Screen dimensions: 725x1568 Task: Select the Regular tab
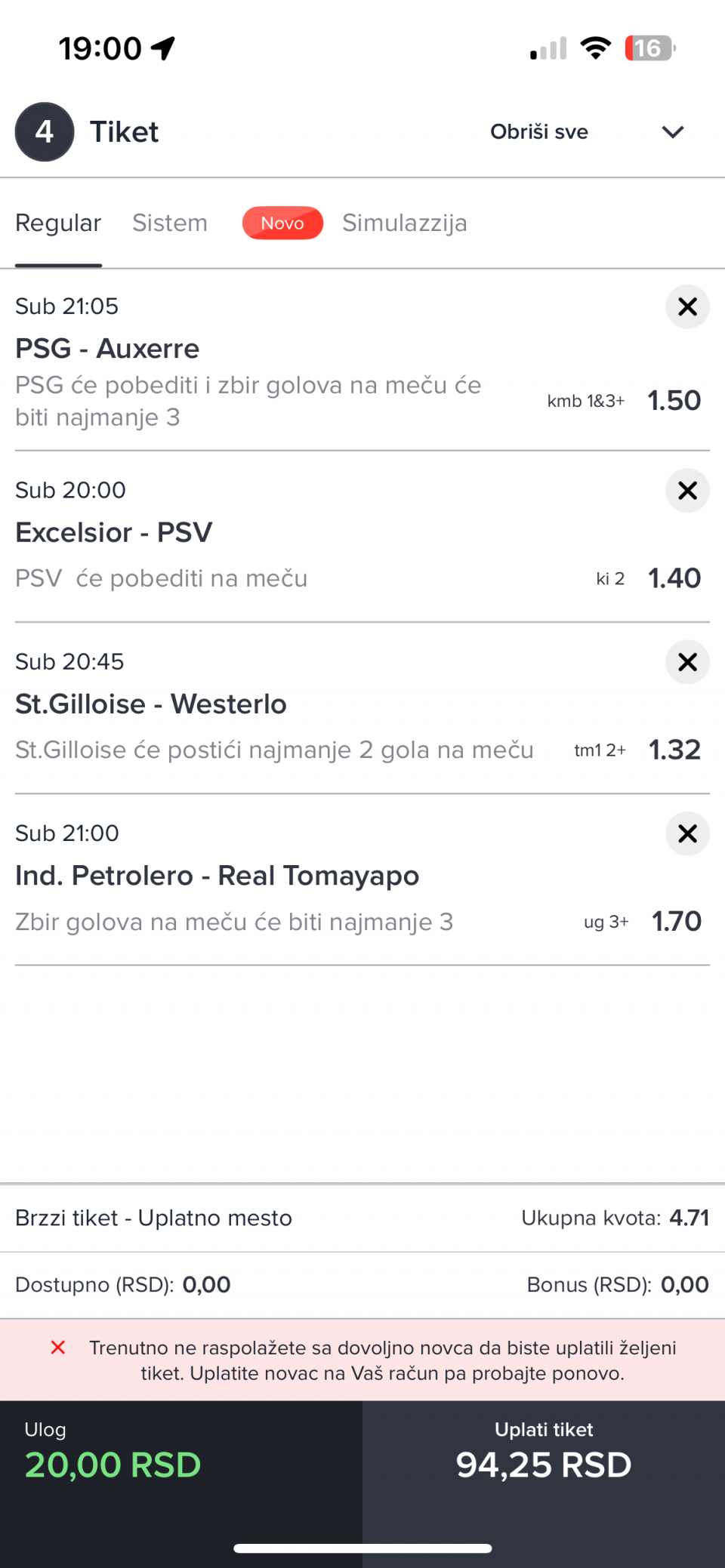(x=58, y=223)
